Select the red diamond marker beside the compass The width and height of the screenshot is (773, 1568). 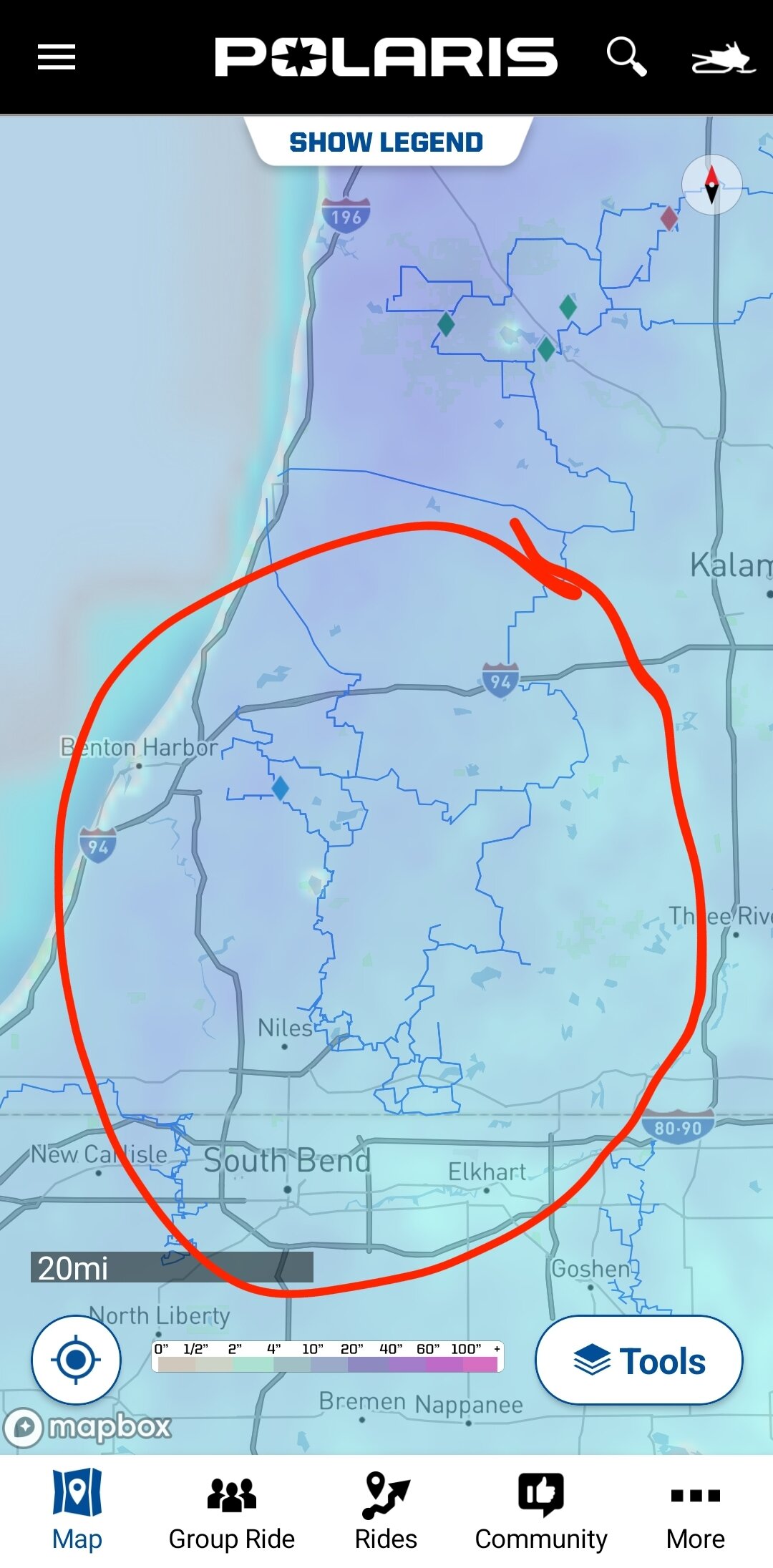click(x=669, y=218)
